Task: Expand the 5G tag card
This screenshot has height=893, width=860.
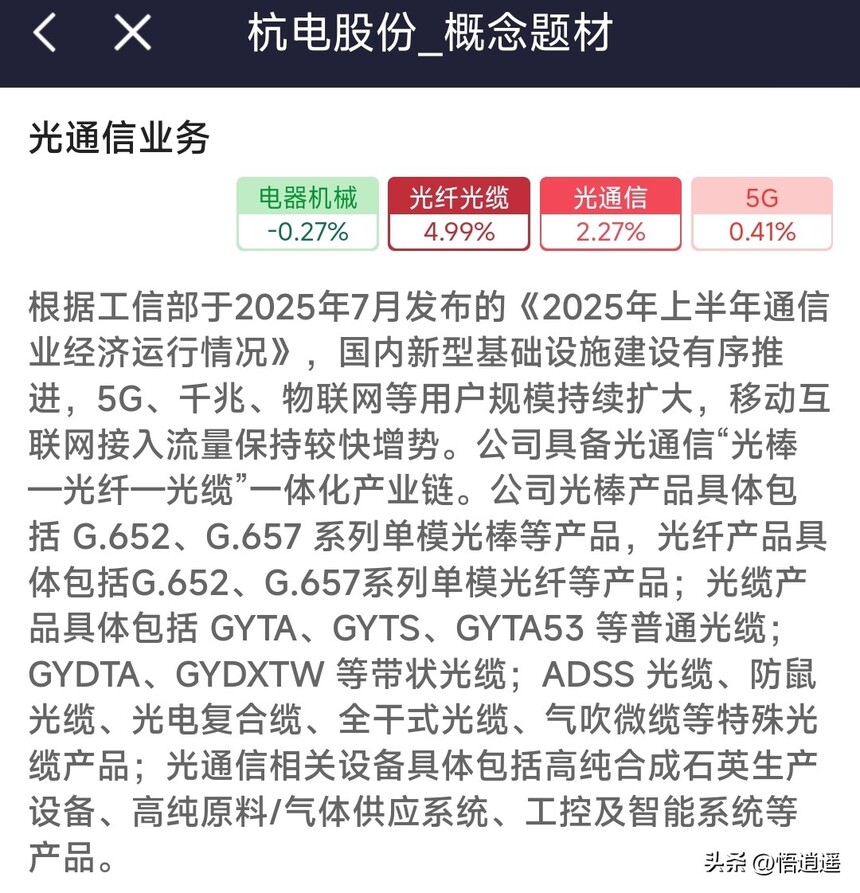Action: [761, 213]
